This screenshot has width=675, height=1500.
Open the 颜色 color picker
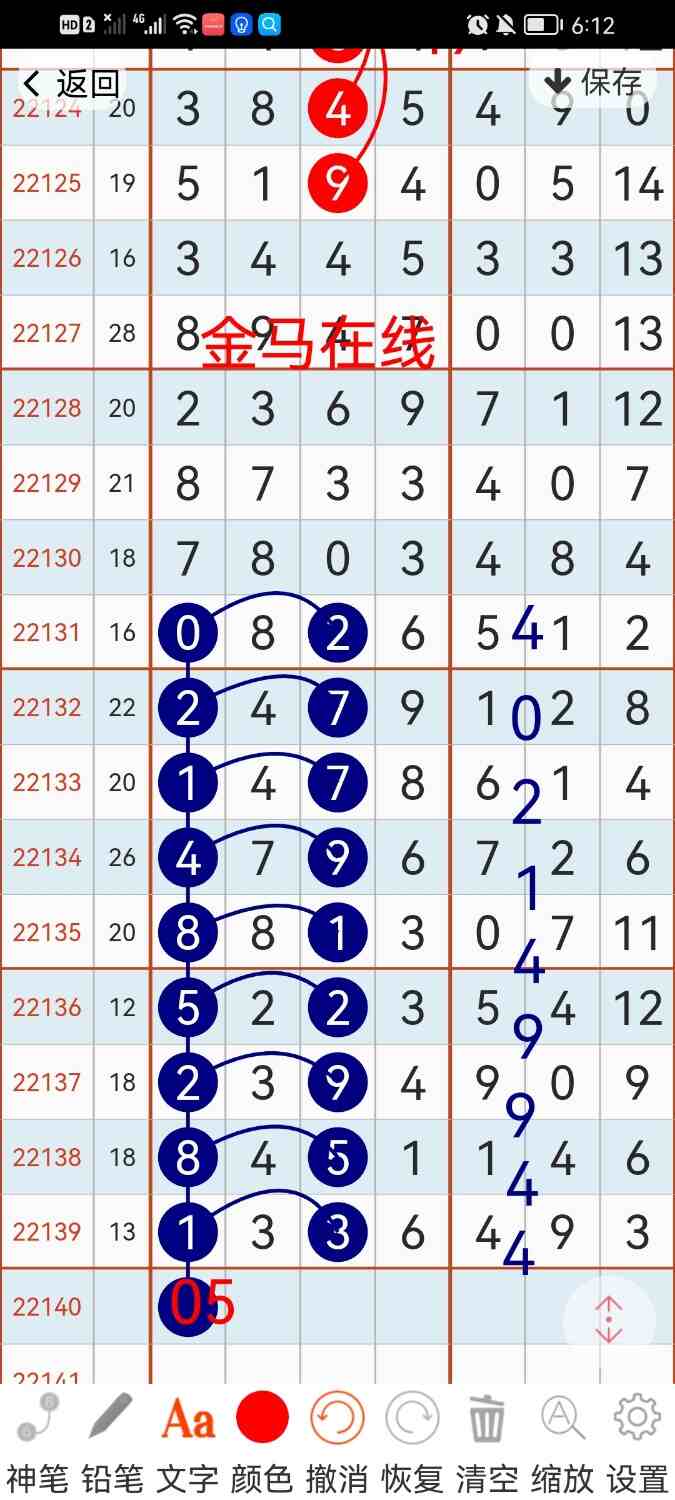262,1441
